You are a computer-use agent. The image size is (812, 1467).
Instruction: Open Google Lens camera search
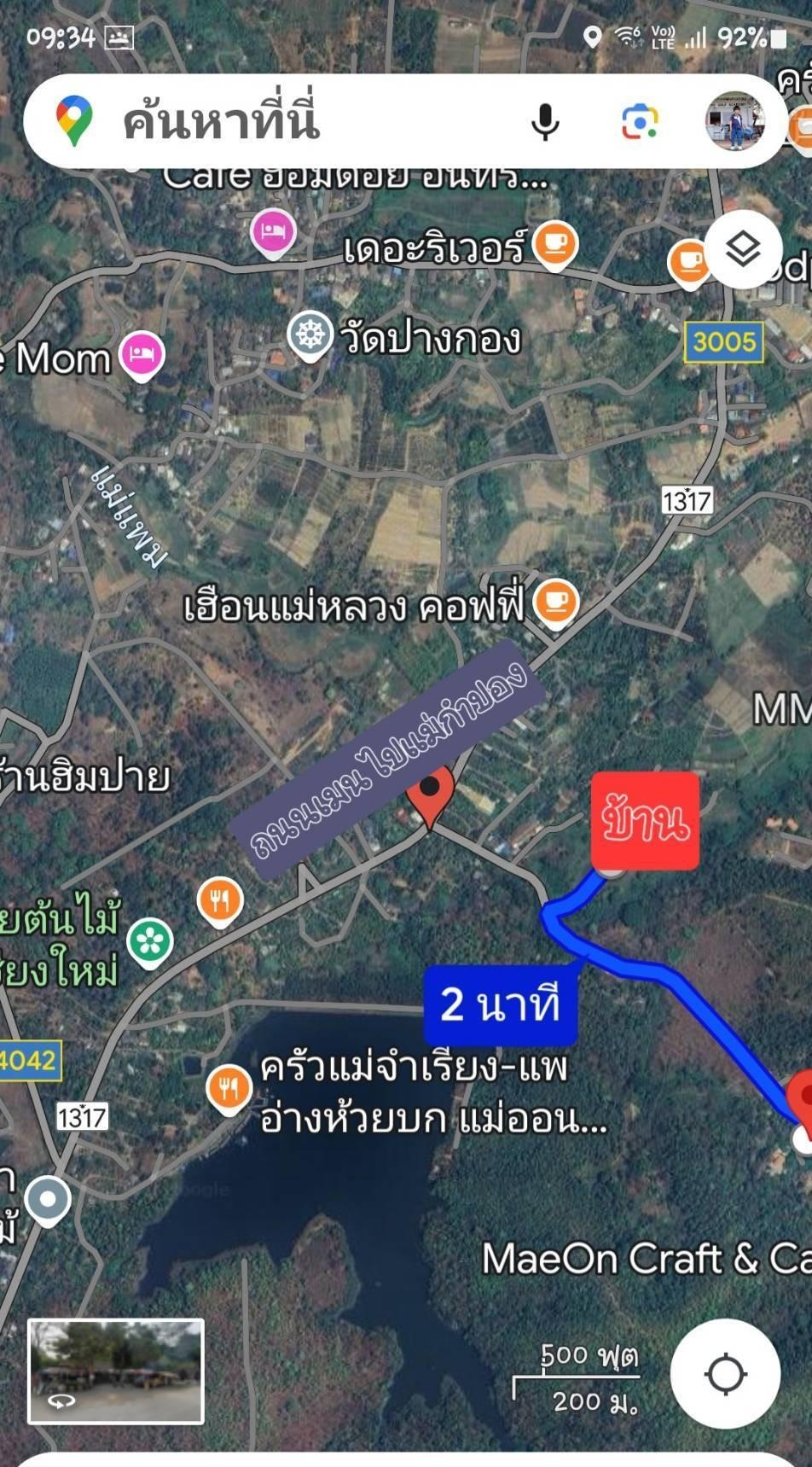click(x=640, y=122)
